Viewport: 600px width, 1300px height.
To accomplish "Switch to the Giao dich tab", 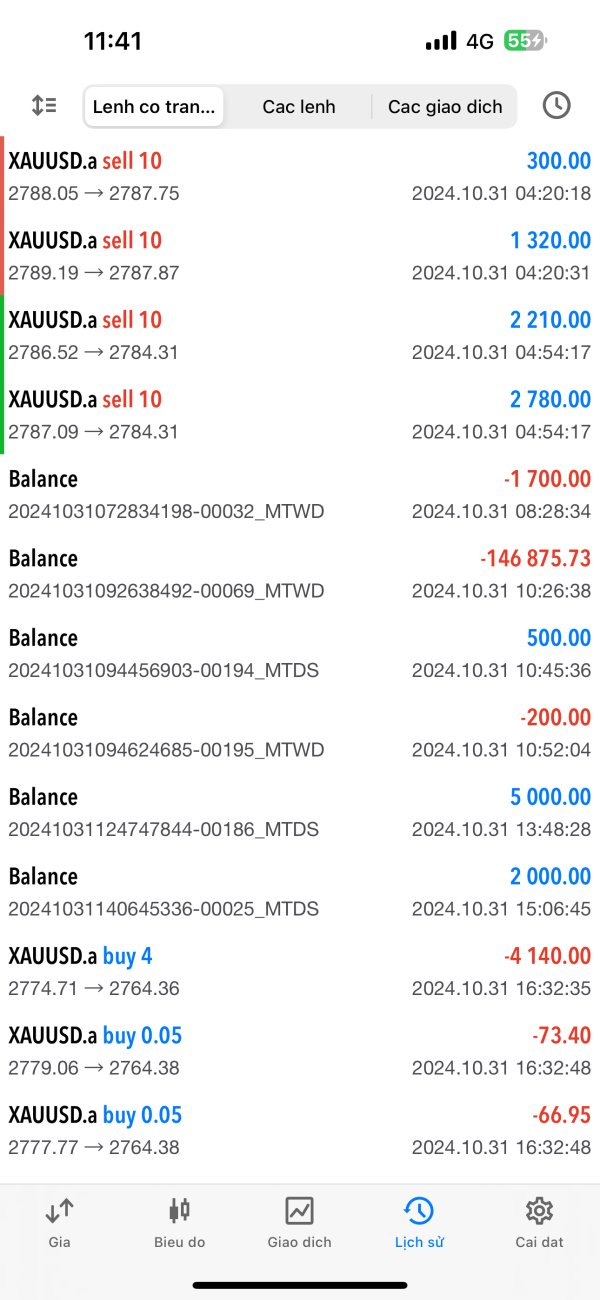I will tap(299, 1223).
